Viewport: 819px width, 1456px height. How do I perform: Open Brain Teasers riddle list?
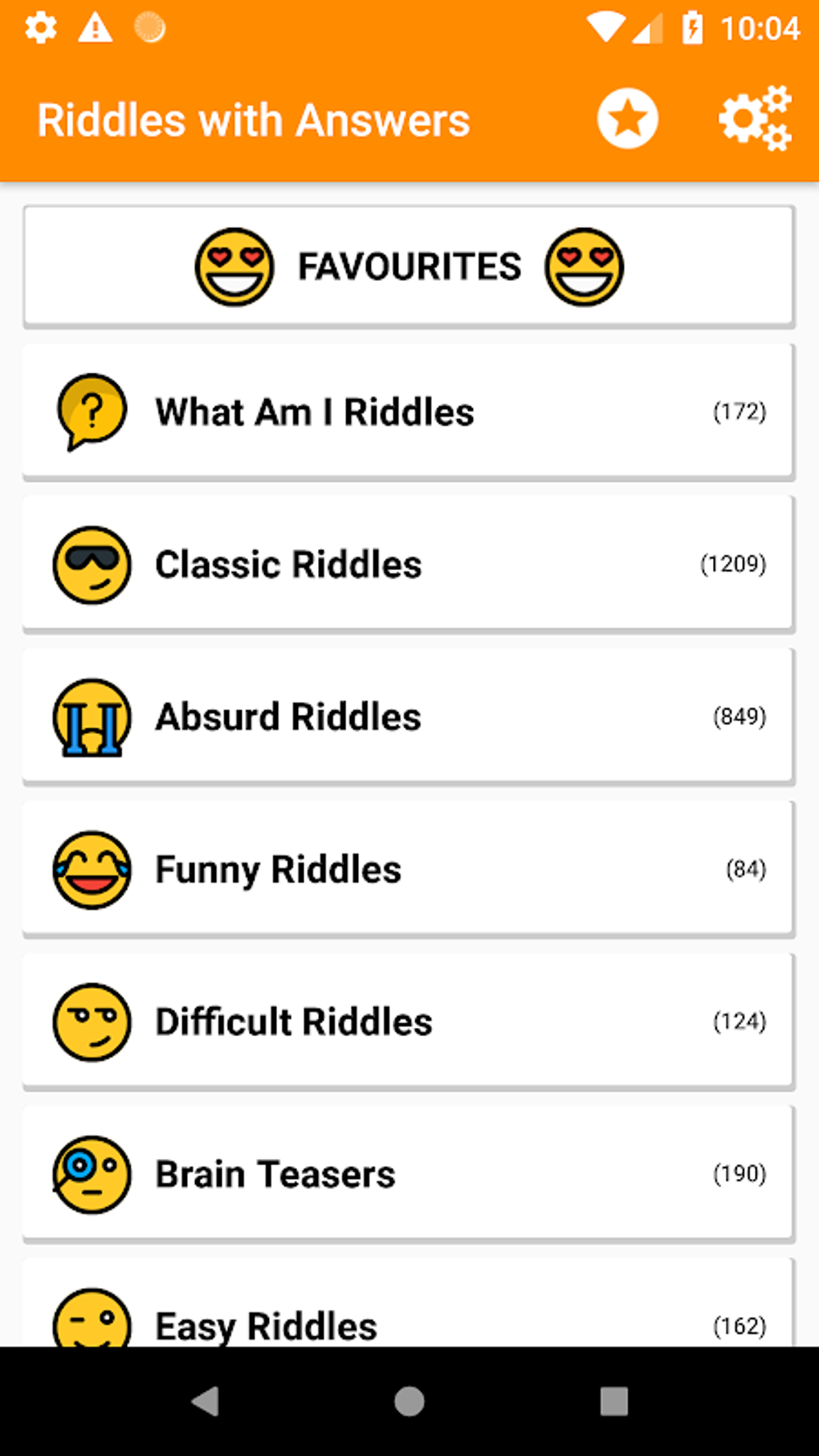tap(408, 1174)
